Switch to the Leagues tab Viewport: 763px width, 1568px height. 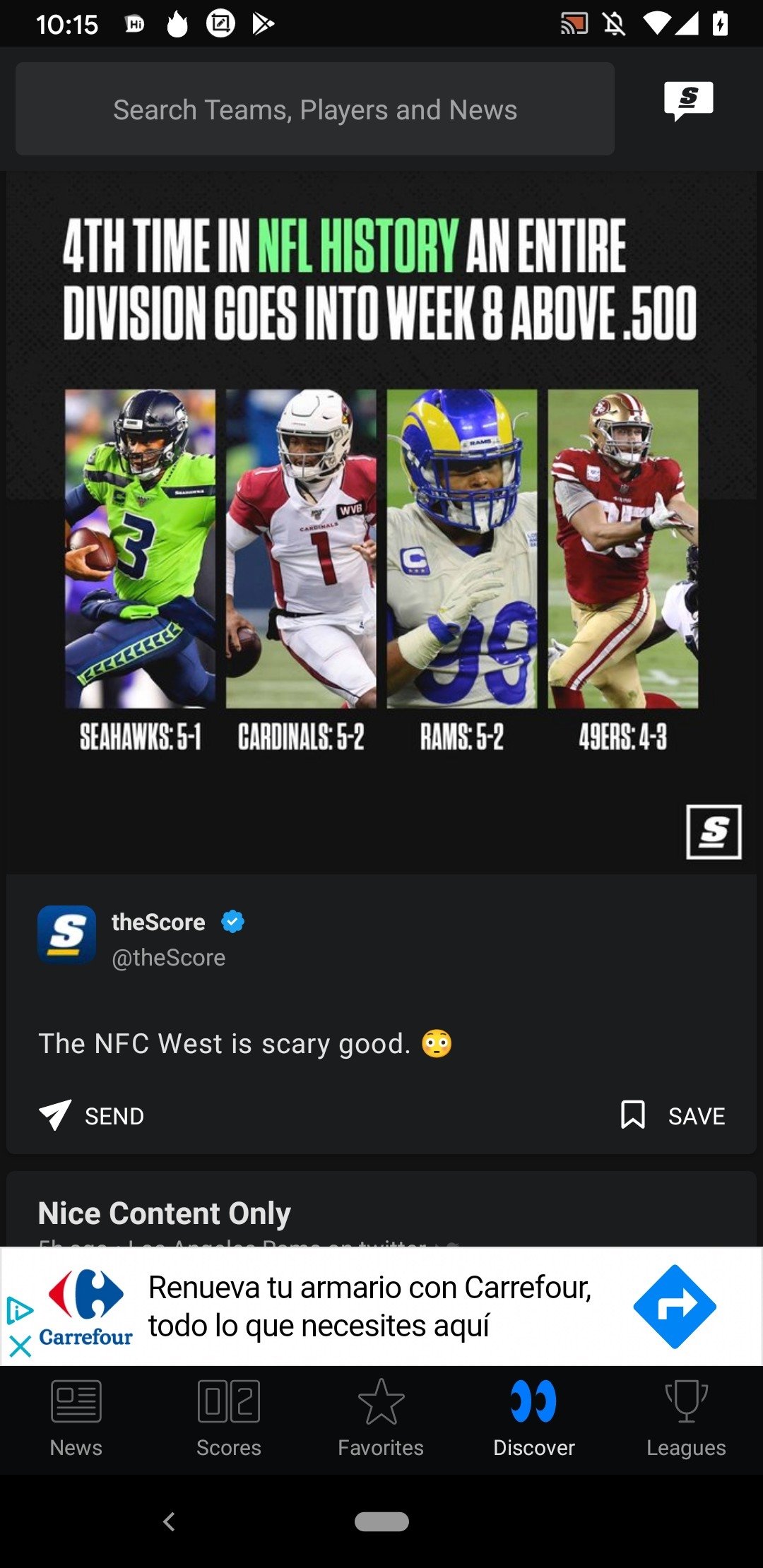[687, 1418]
